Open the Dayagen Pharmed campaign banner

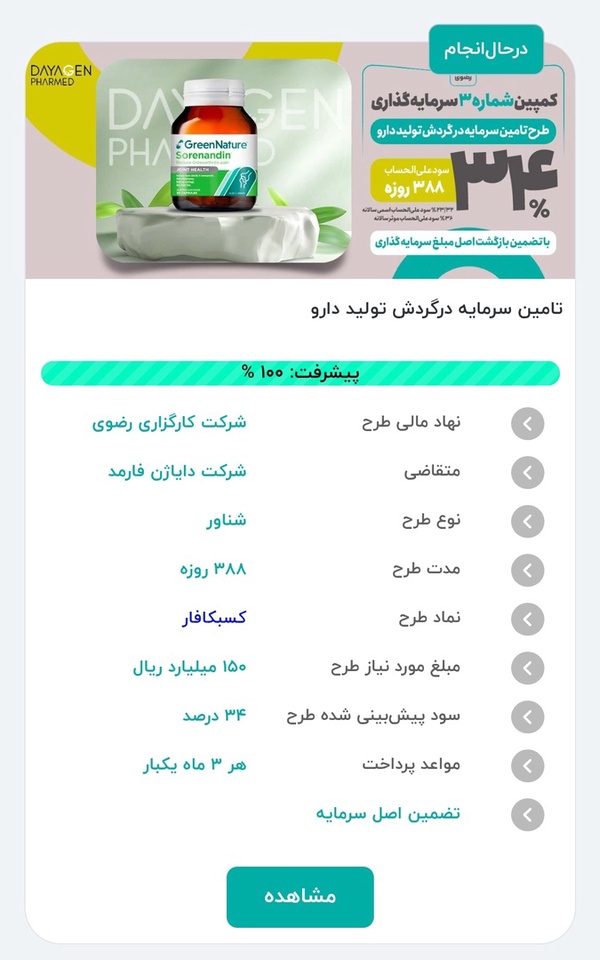[300, 160]
